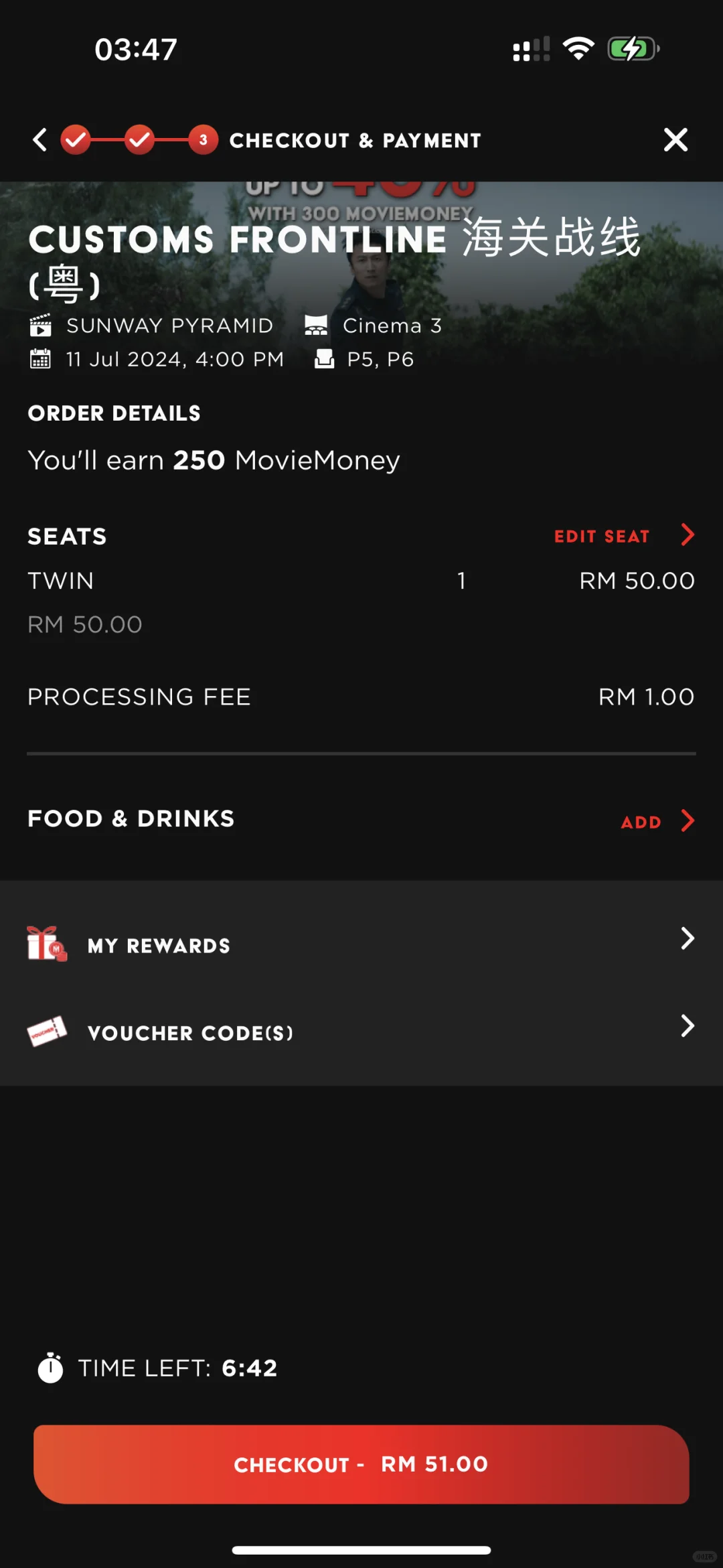
Task: Go back using the header arrow
Action: (x=40, y=140)
